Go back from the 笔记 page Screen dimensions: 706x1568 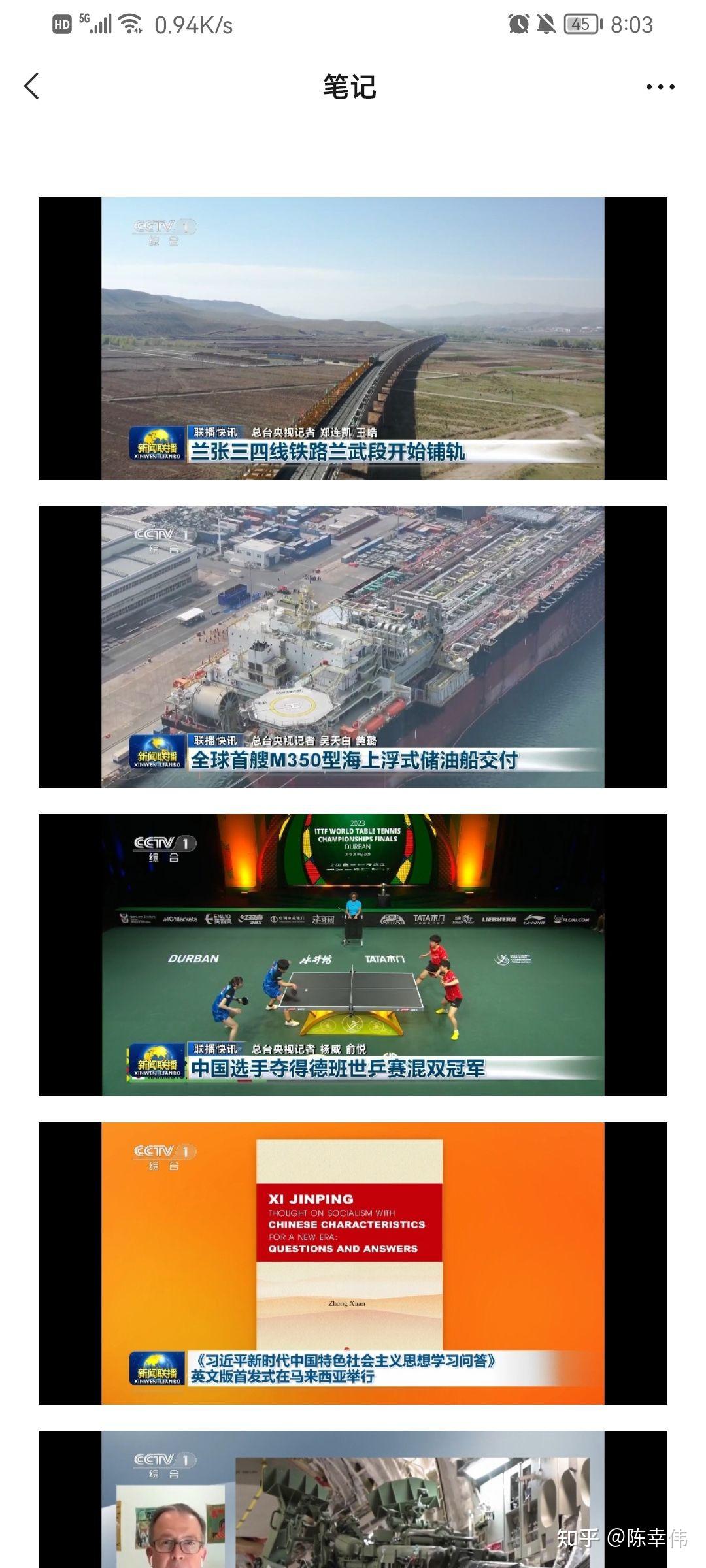(x=32, y=86)
